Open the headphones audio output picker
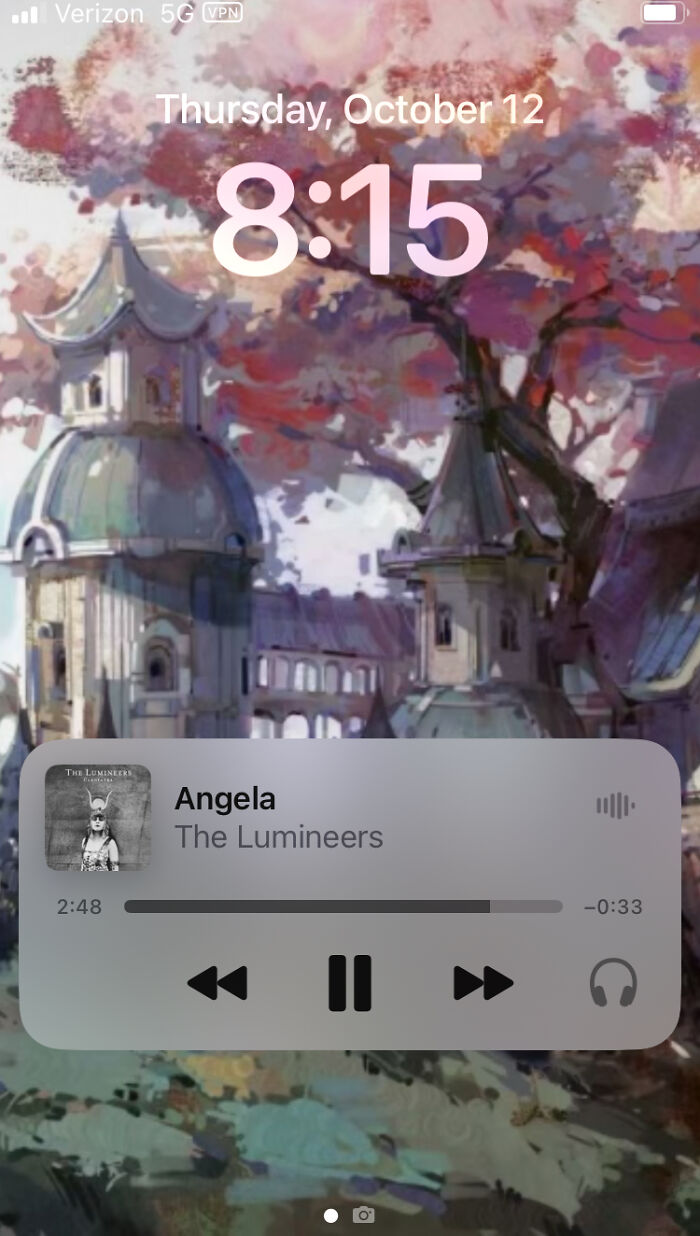 click(x=613, y=983)
